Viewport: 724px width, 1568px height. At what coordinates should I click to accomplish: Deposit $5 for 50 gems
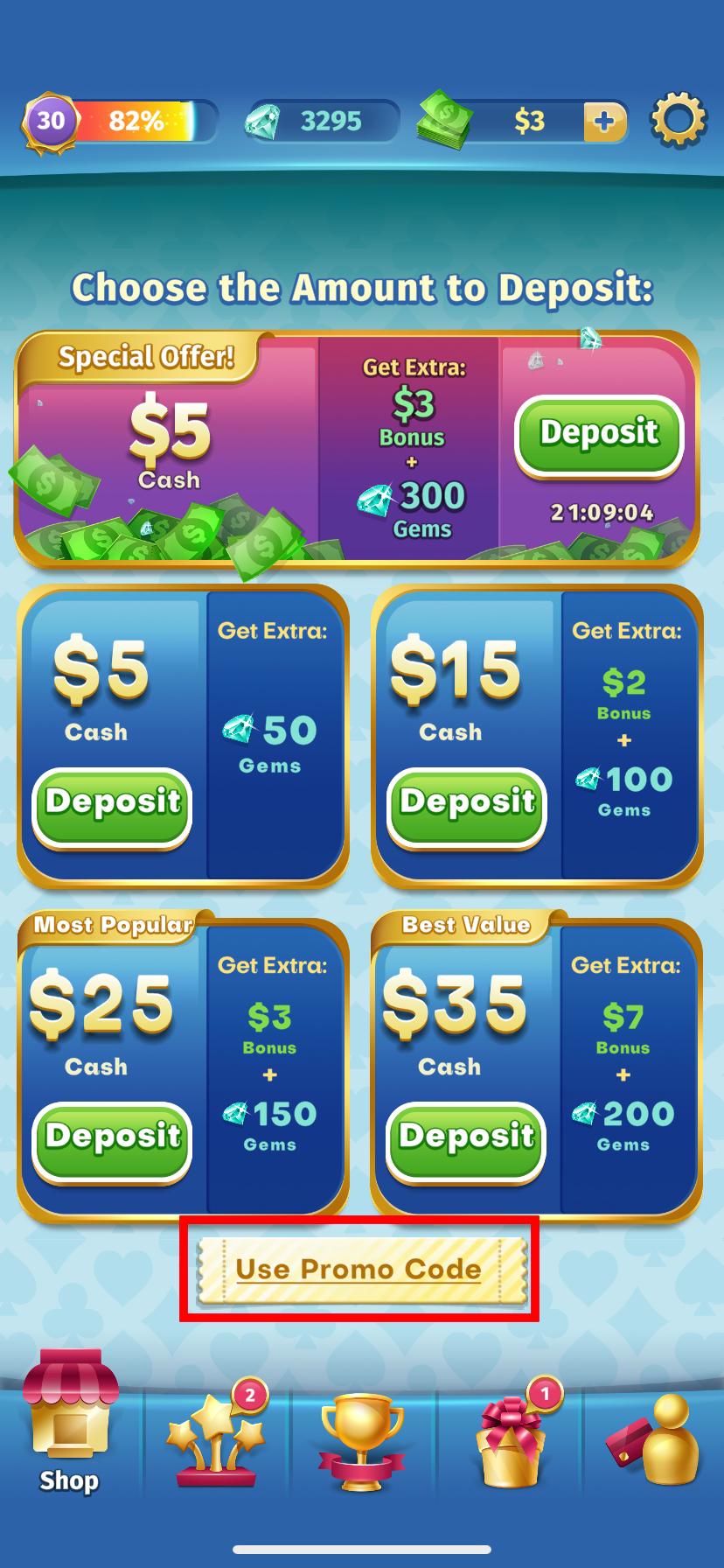point(113,805)
